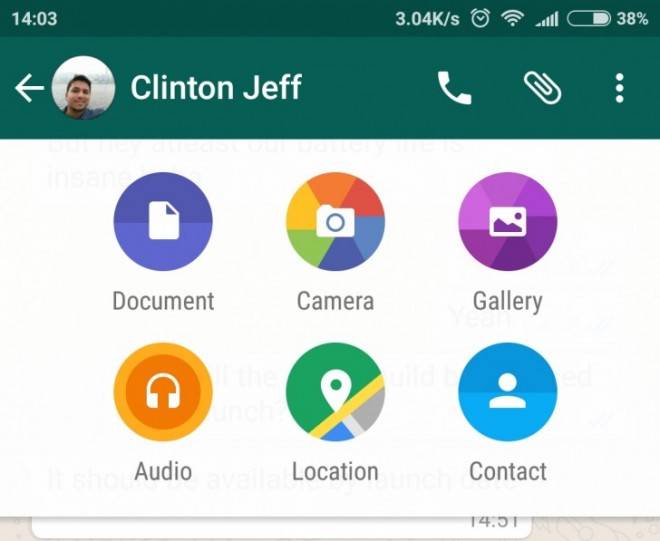The image size is (660, 541).
Task: Send an Audio file
Action: click(163, 393)
